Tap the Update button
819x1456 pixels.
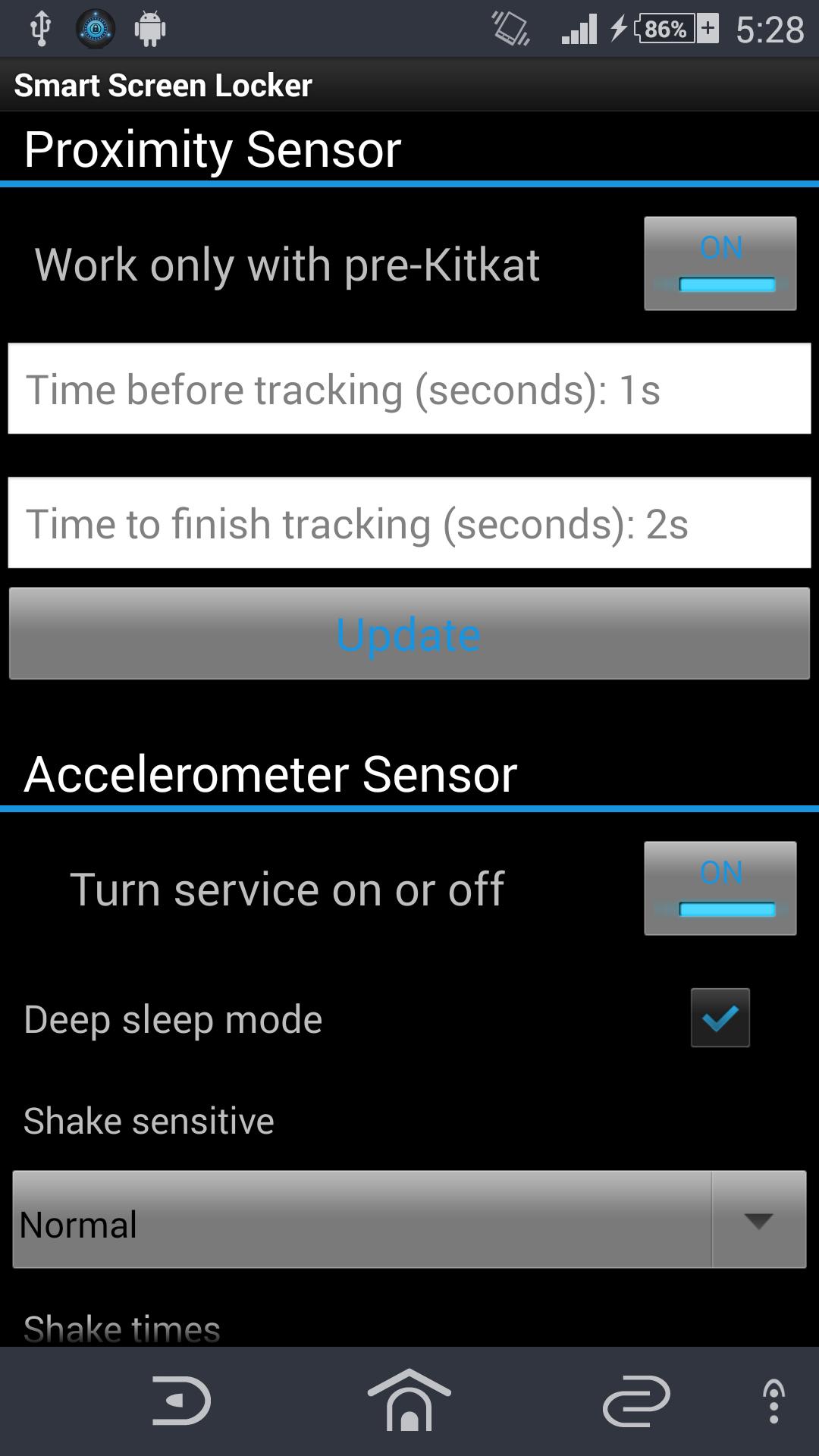point(409,634)
